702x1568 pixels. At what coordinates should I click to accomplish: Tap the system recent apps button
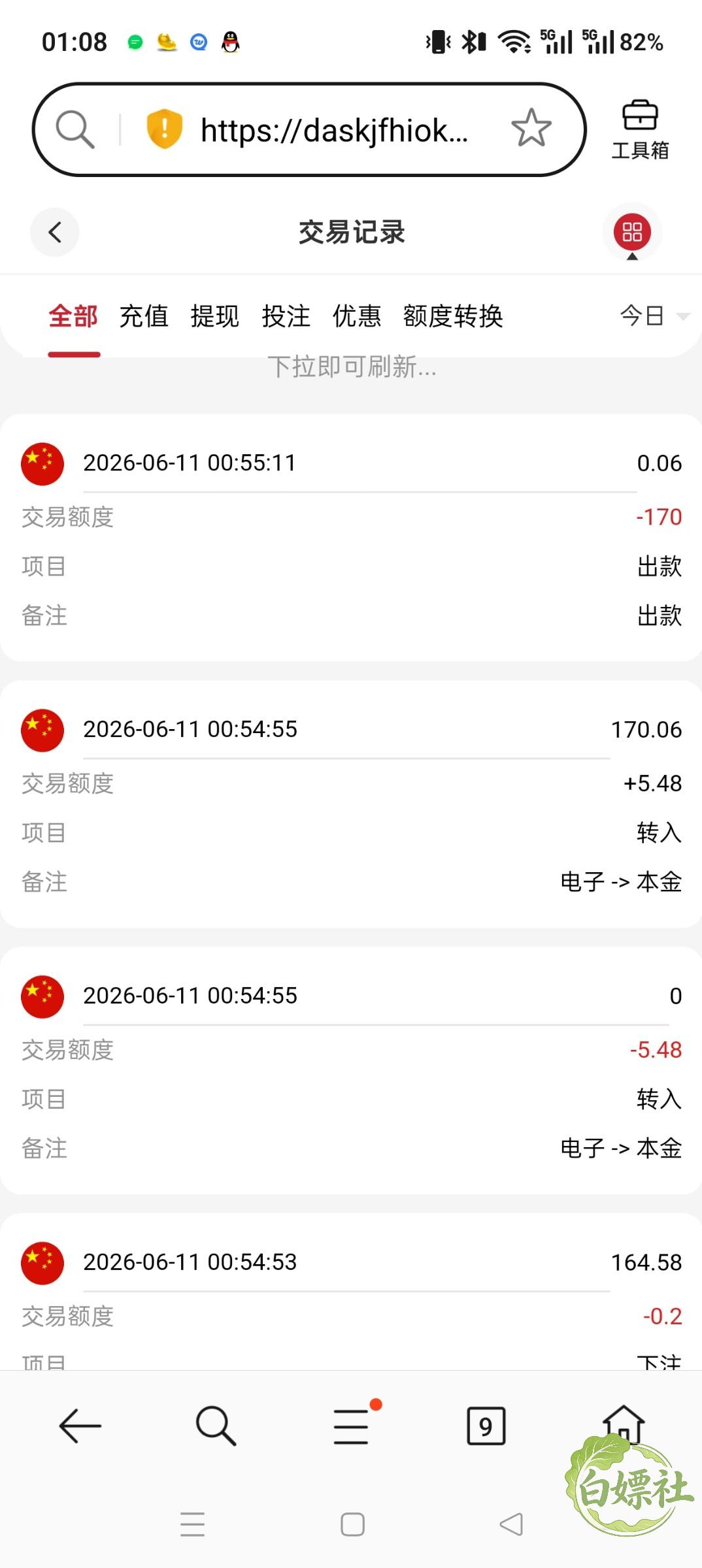tap(193, 1524)
